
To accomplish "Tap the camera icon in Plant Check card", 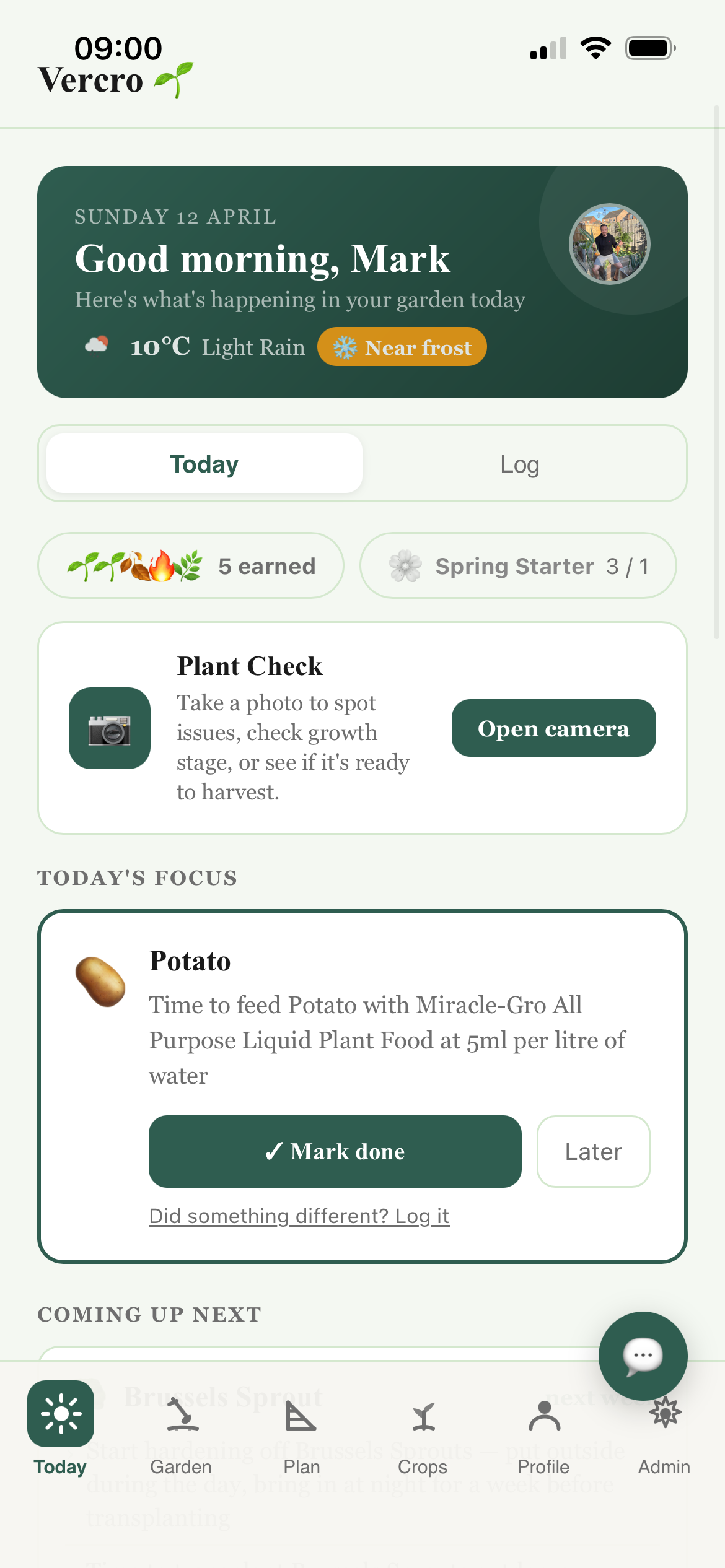I will click(x=109, y=728).
